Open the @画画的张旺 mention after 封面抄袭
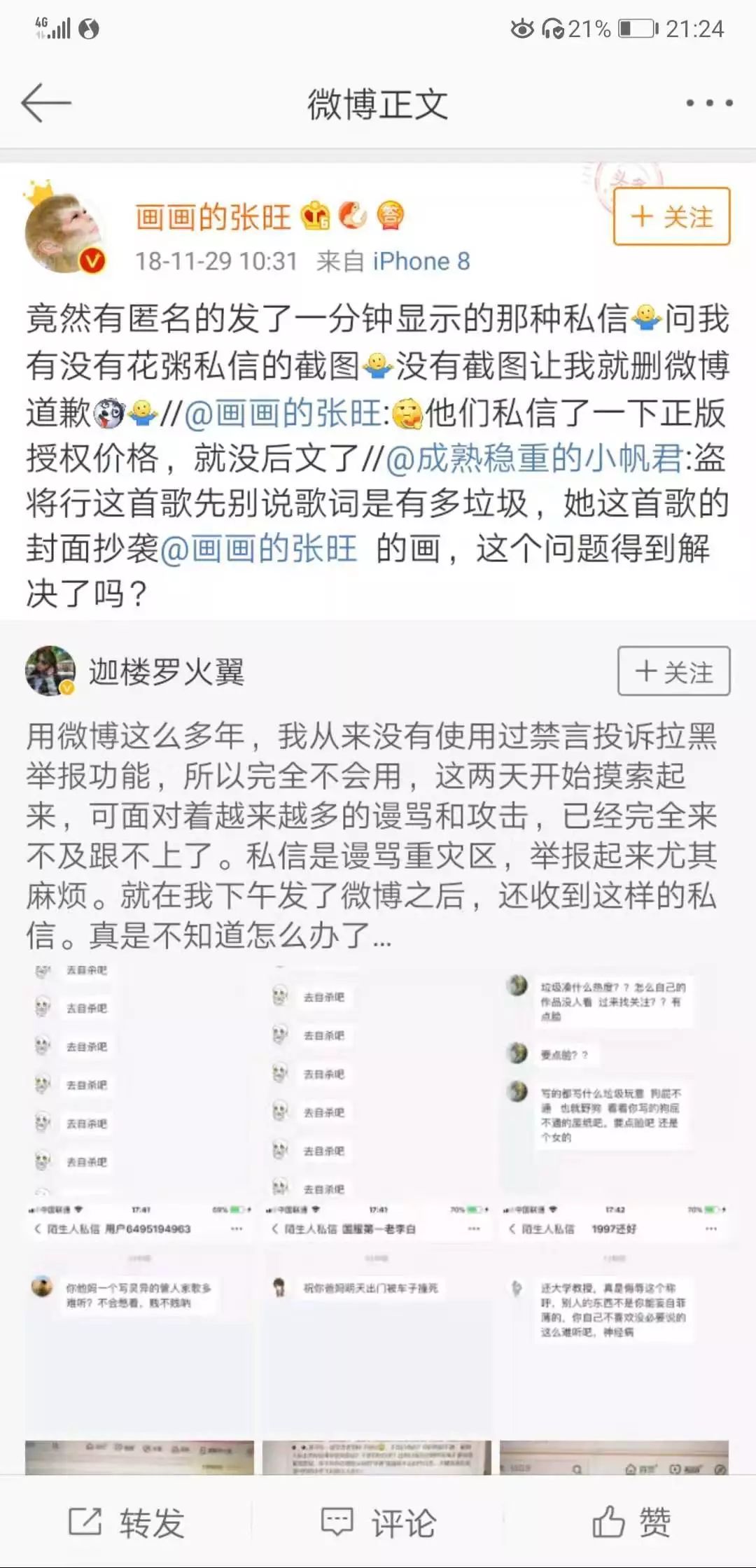Image resolution: width=756 pixels, height=1568 pixels. pyautogui.click(x=258, y=549)
